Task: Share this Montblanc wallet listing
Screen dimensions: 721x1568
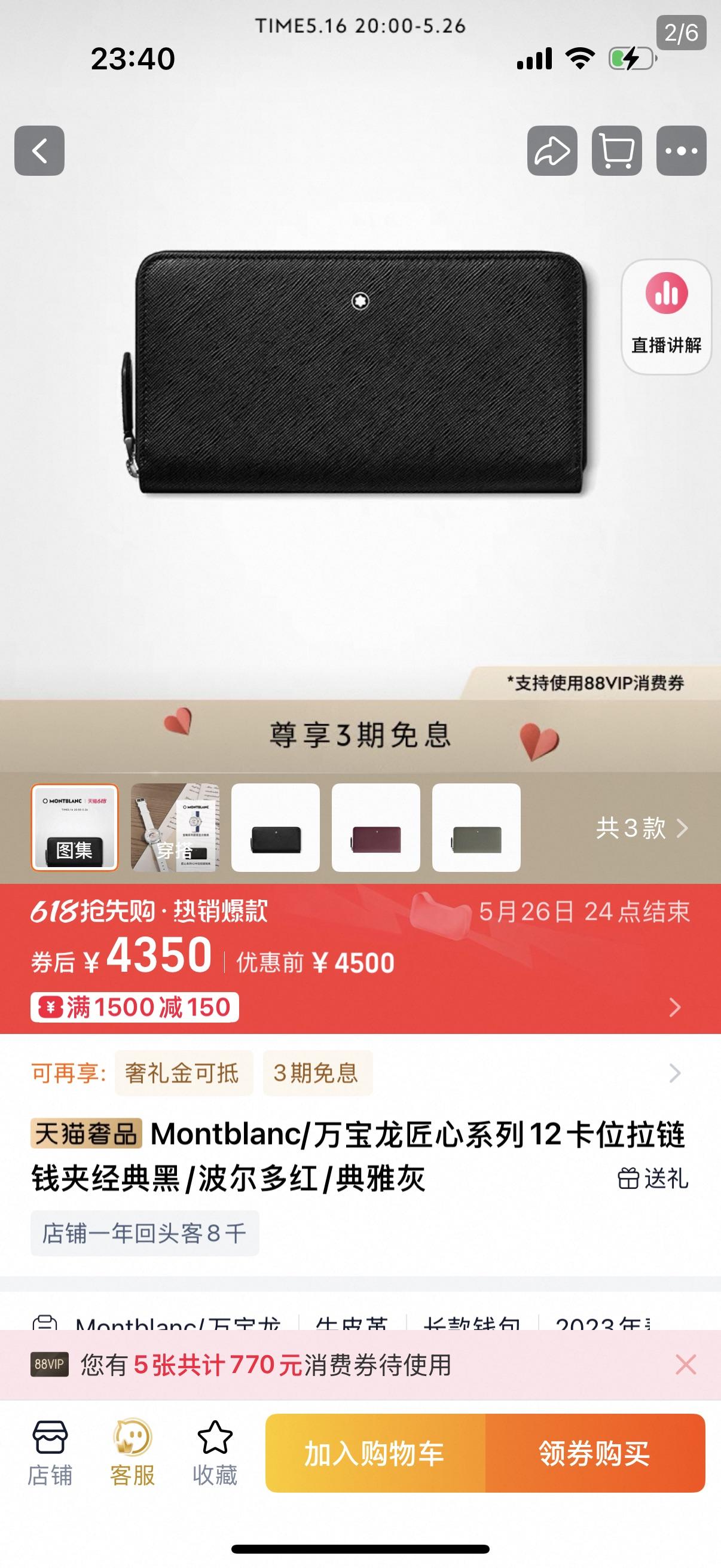Action: [552, 151]
